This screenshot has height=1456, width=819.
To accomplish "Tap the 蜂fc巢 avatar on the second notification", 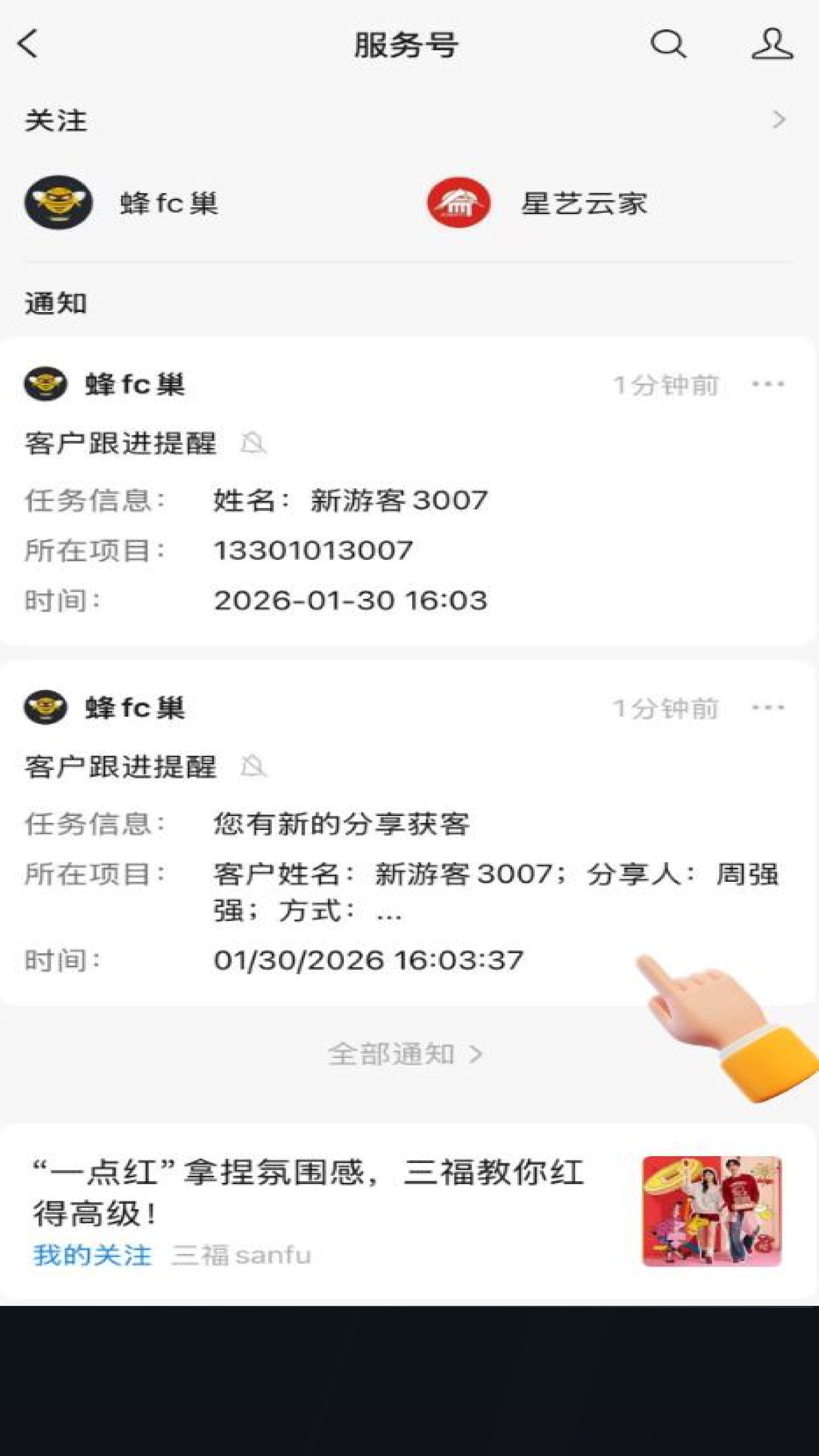I will [x=44, y=708].
